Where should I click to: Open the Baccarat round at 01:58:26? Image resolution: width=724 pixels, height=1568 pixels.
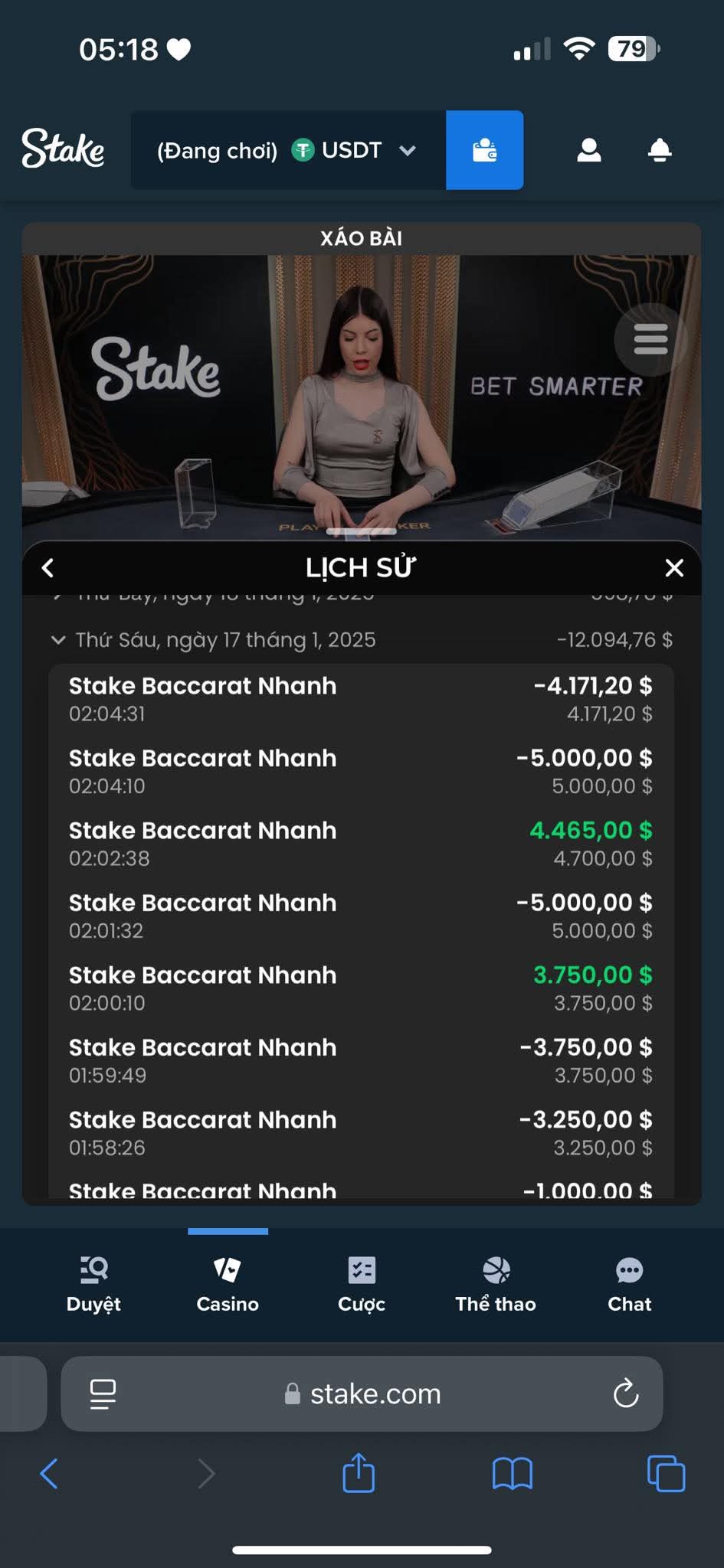pyautogui.click(x=361, y=1133)
